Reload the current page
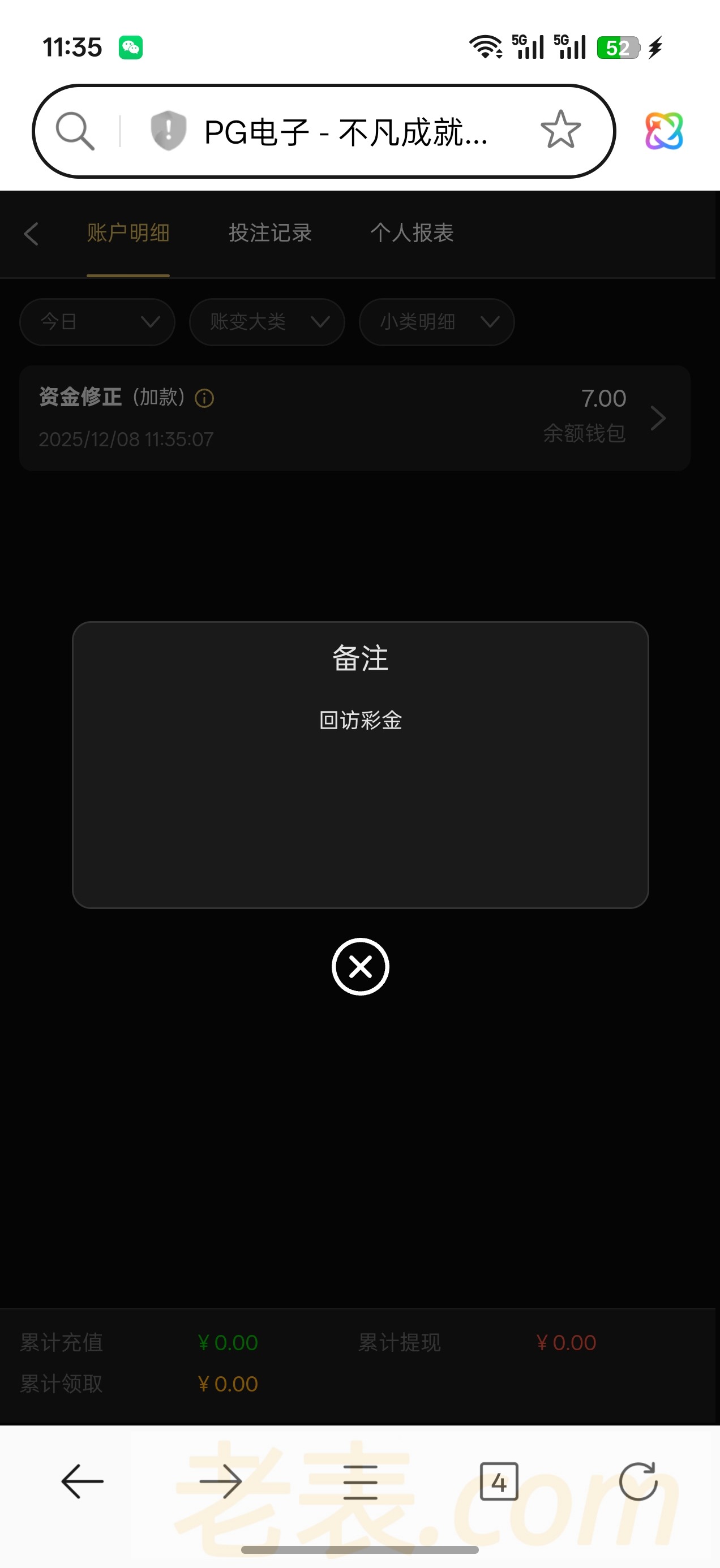 638,1481
